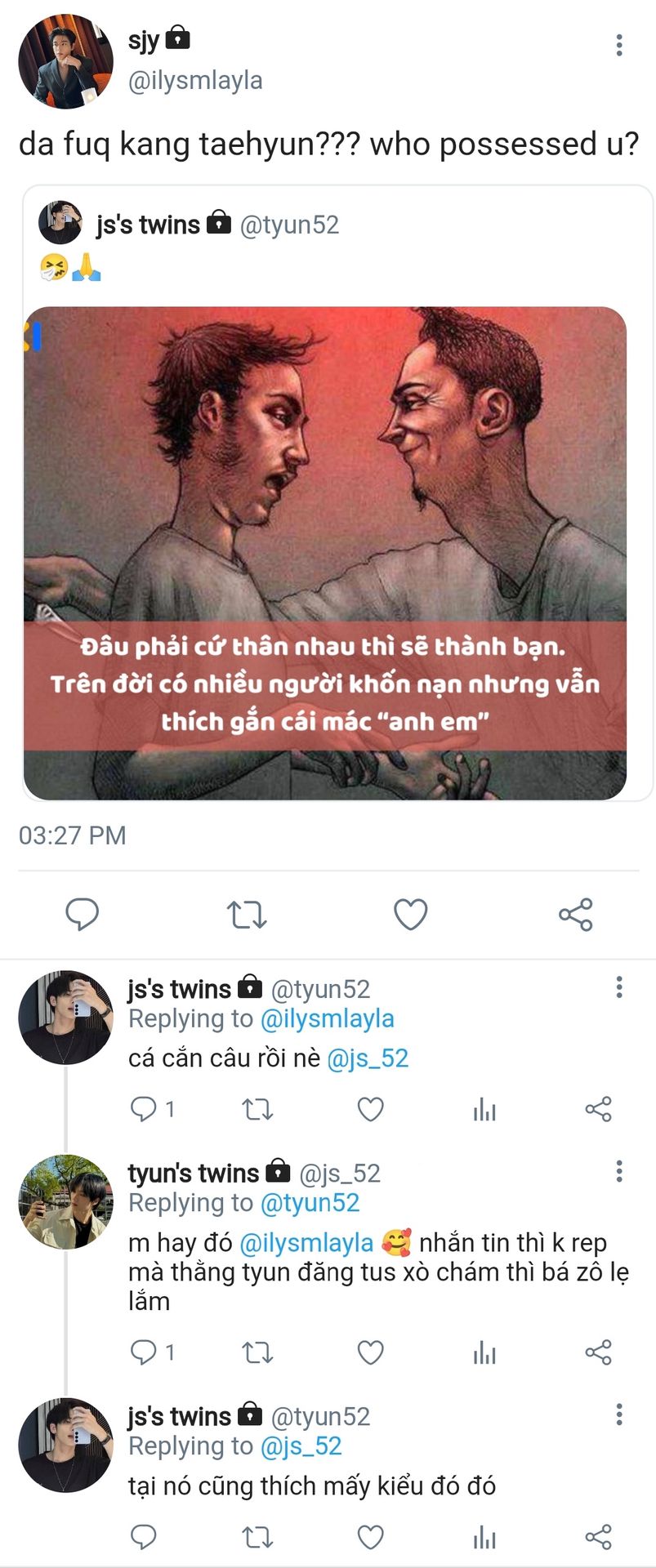
Task: Like sjy's main tweet
Action: tap(410, 915)
